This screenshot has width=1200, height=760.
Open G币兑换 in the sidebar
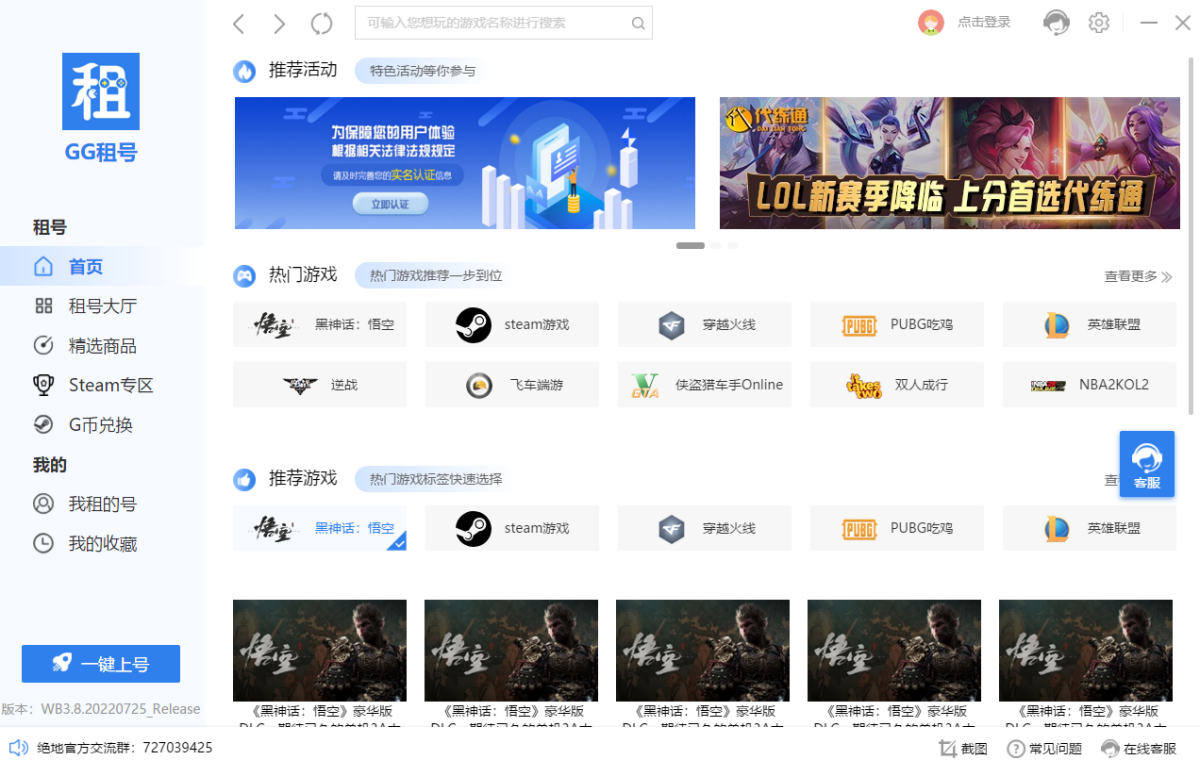pos(100,425)
